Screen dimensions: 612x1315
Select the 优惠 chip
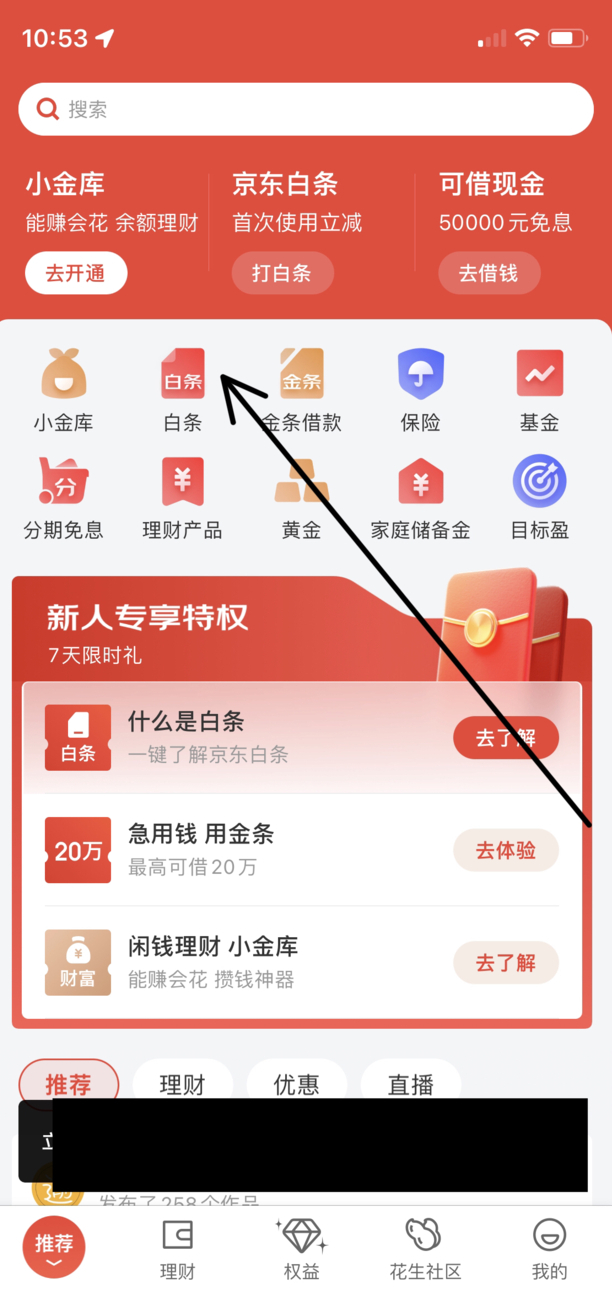pos(297,1084)
